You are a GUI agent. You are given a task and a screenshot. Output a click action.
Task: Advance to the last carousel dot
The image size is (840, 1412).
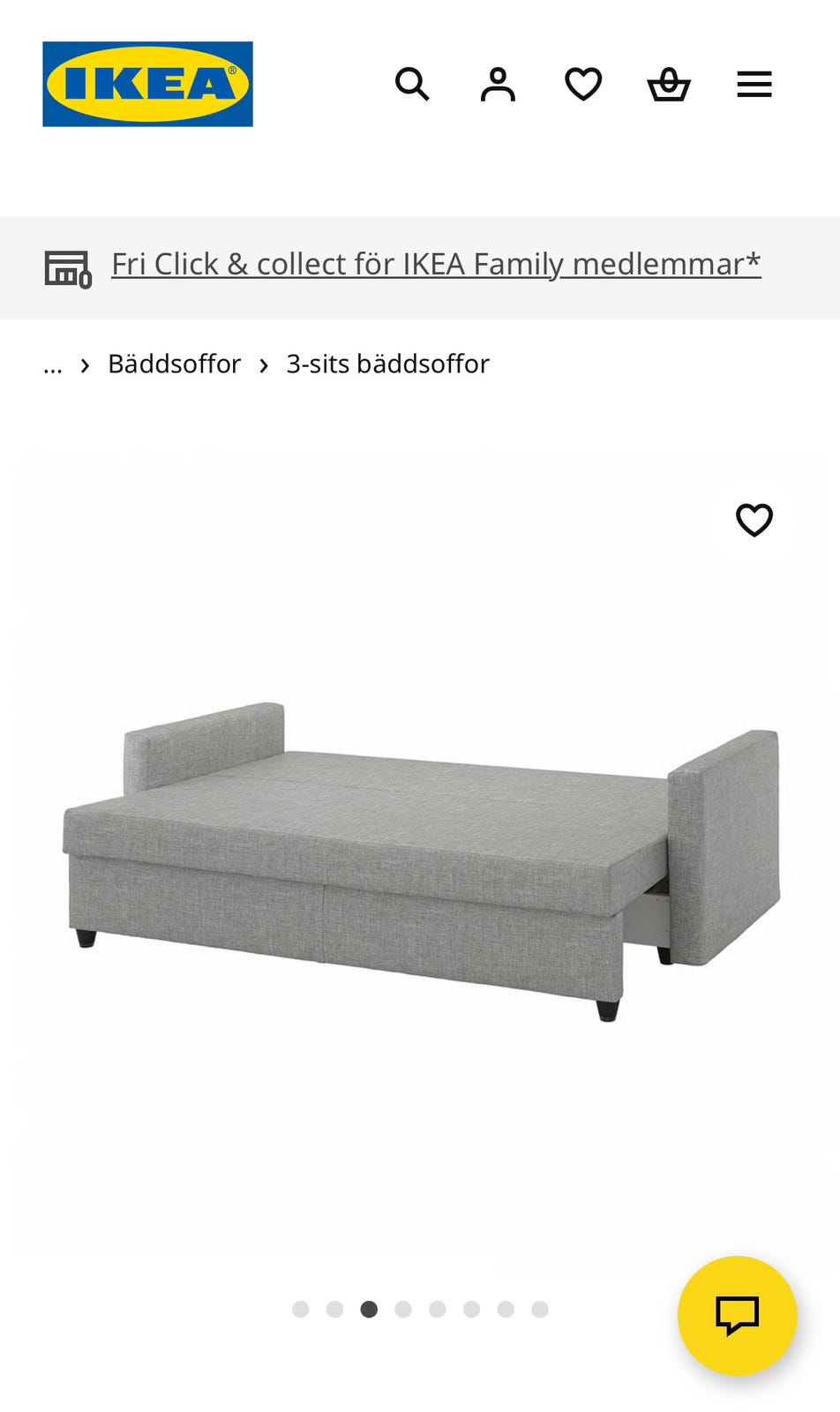pyautogui.click(x=538, y=1309)
